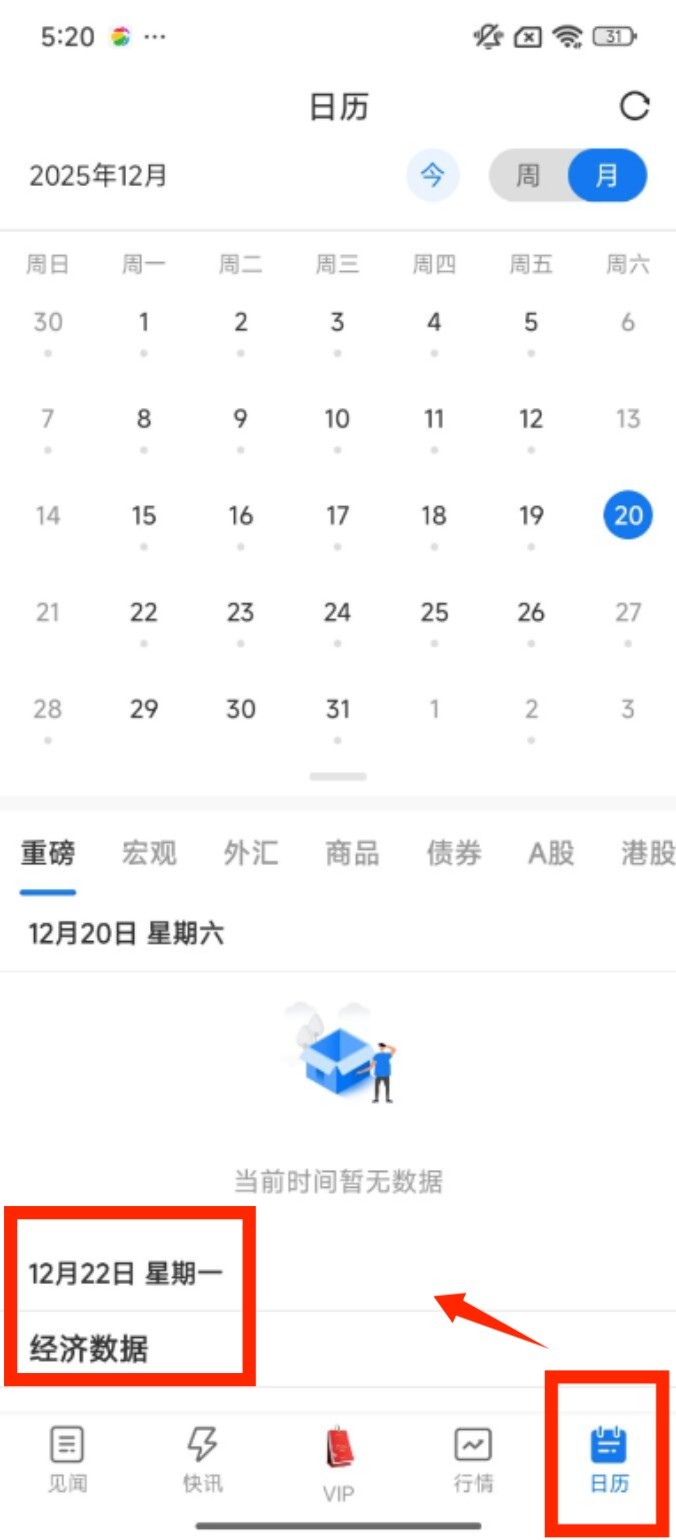
Task: Open the 商品 tab
Action: (x=352, y=853)
